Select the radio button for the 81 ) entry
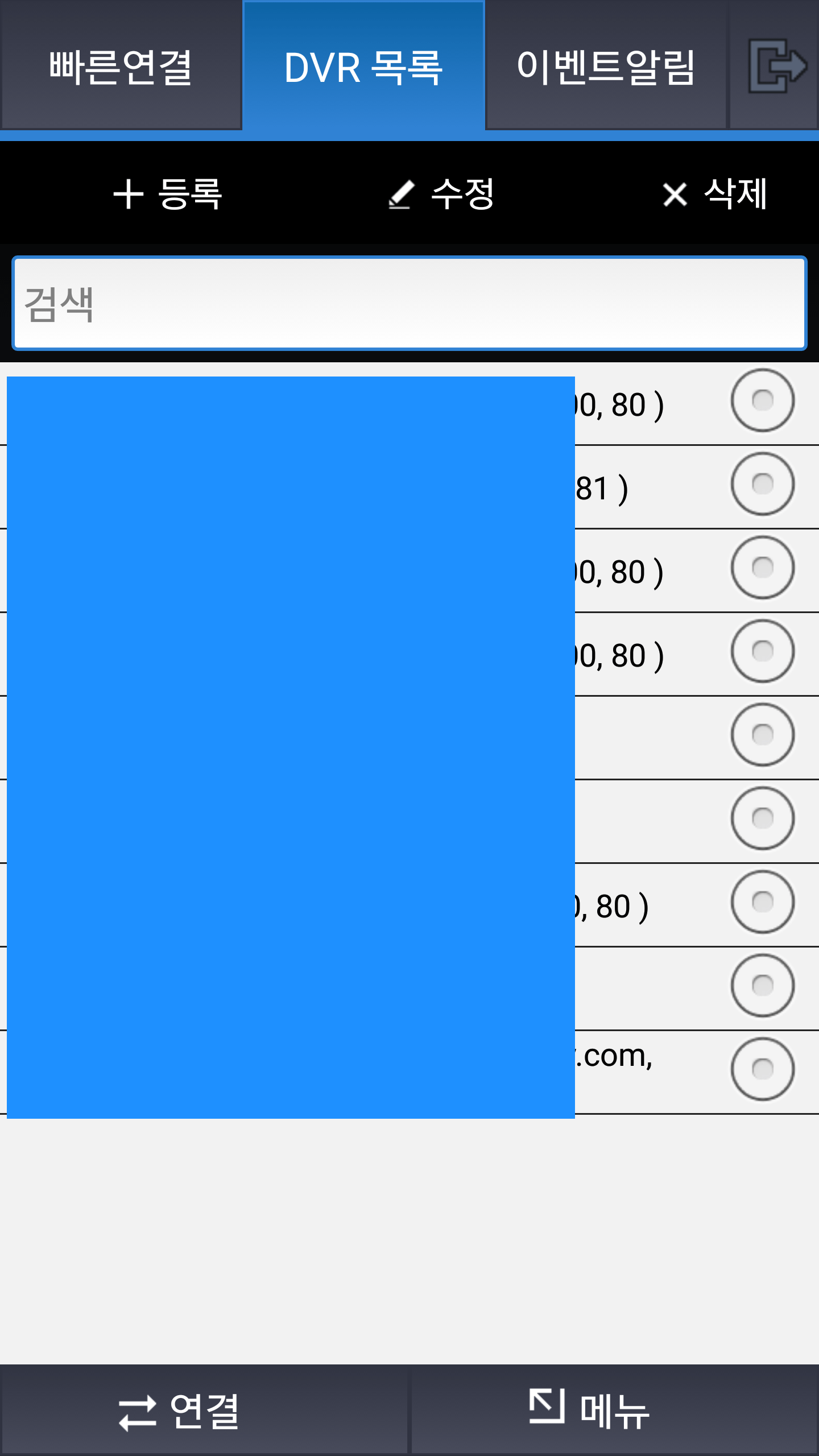819x1456 pixels. click(x=762, y=484)
